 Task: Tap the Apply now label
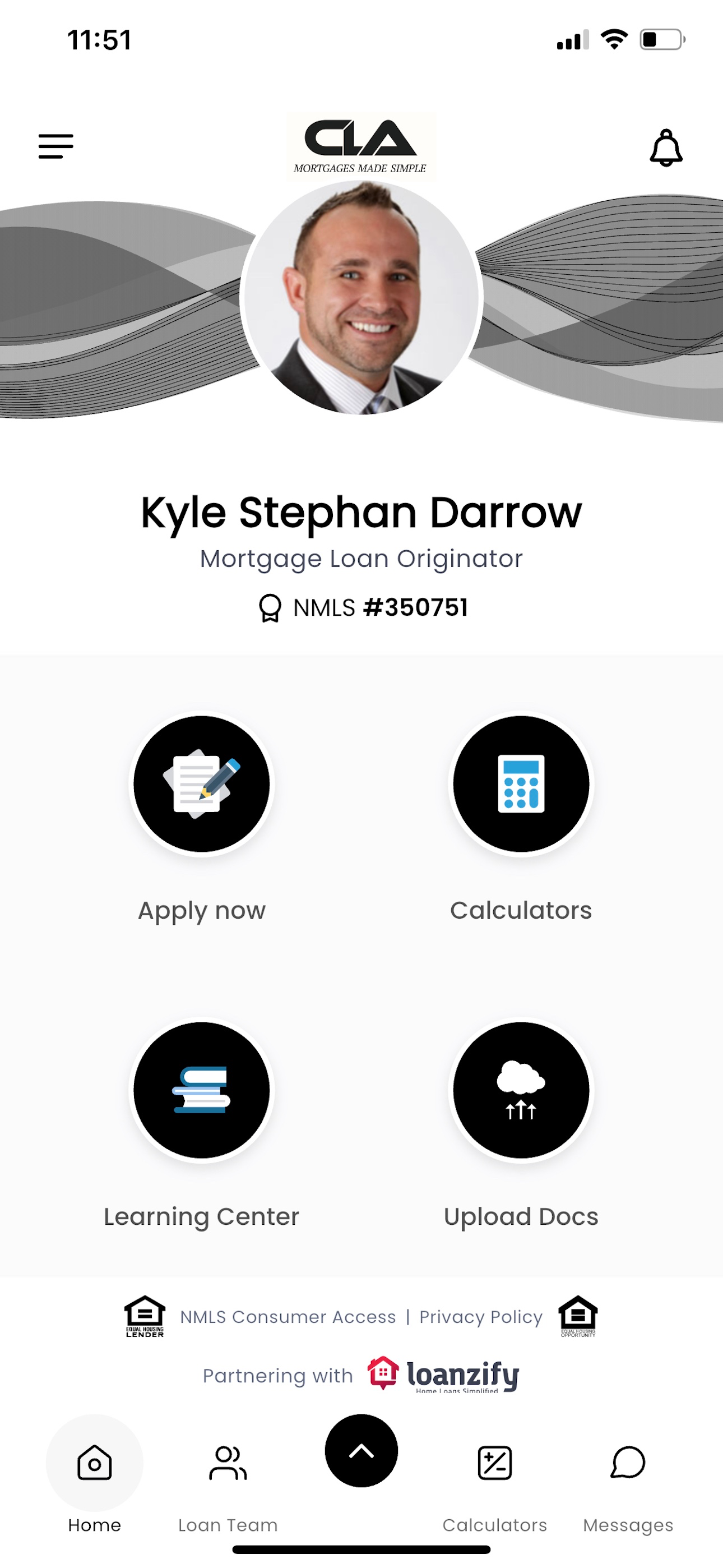[201, 911]
